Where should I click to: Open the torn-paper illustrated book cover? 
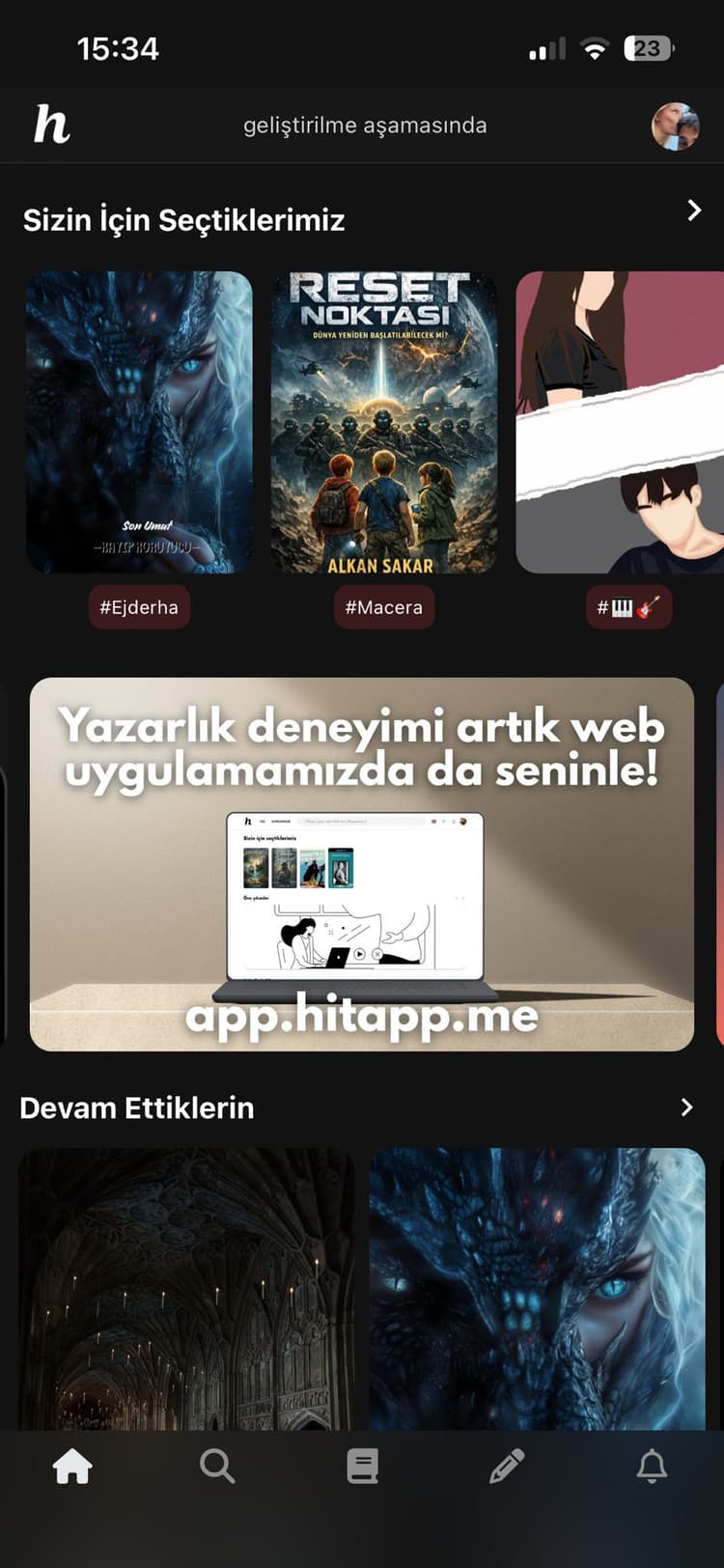pos(620,422)
